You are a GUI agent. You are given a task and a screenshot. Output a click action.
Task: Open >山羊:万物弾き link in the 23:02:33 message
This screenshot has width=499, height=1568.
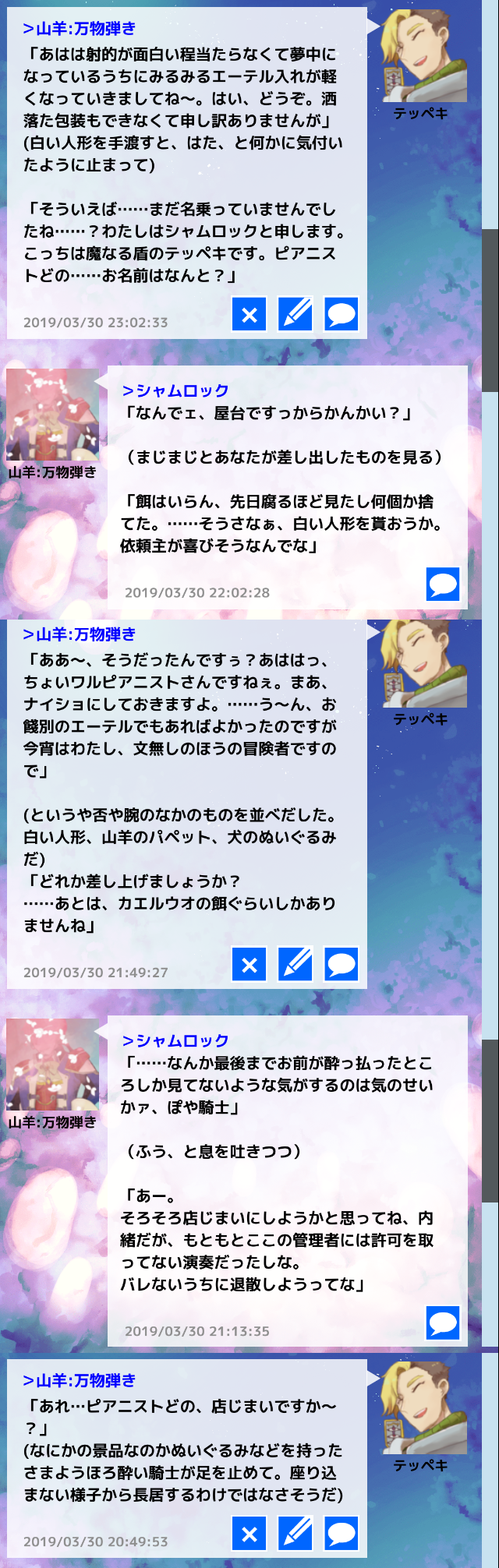coord(79,29)
